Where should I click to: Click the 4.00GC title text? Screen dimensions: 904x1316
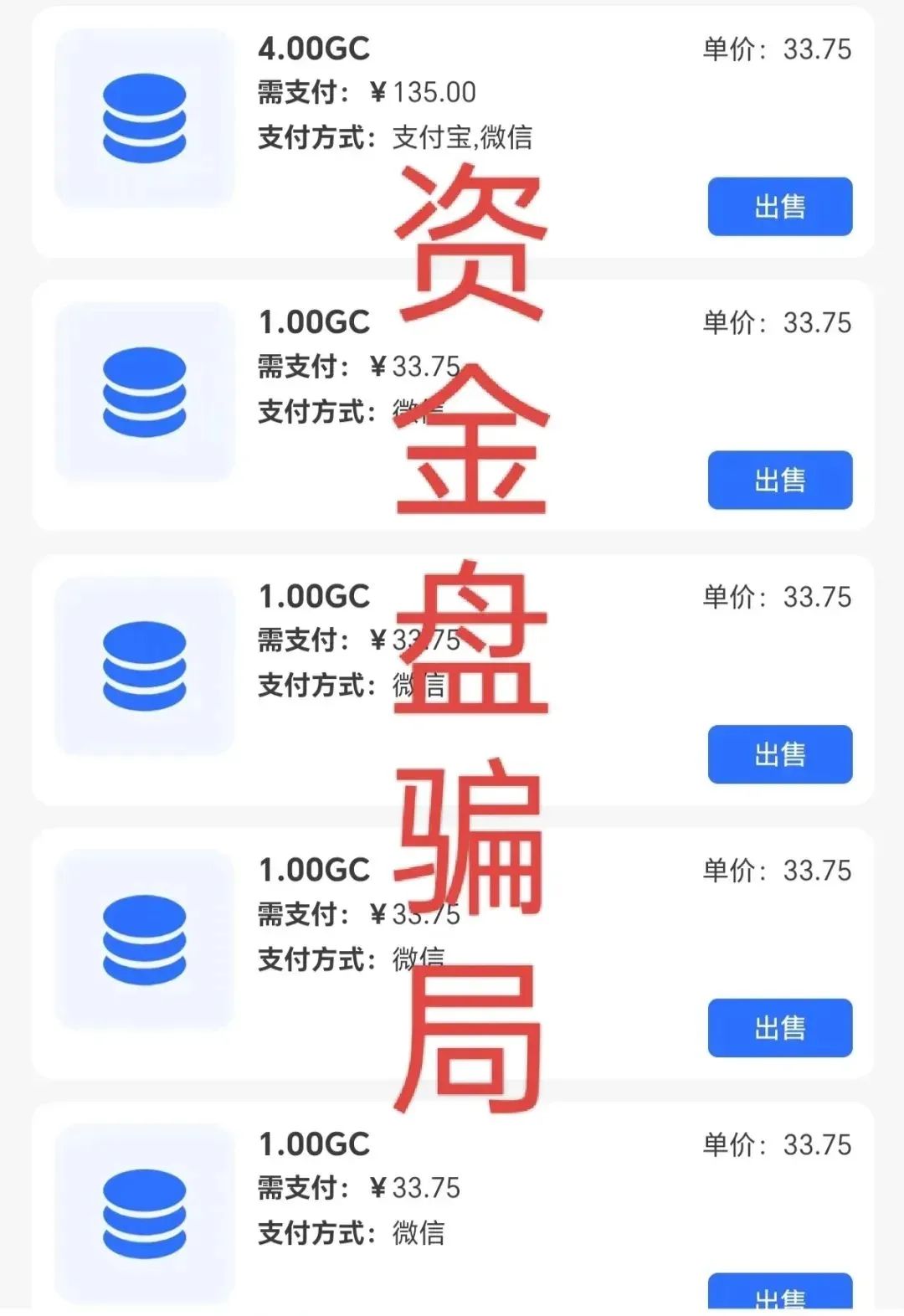coord(313,50)
